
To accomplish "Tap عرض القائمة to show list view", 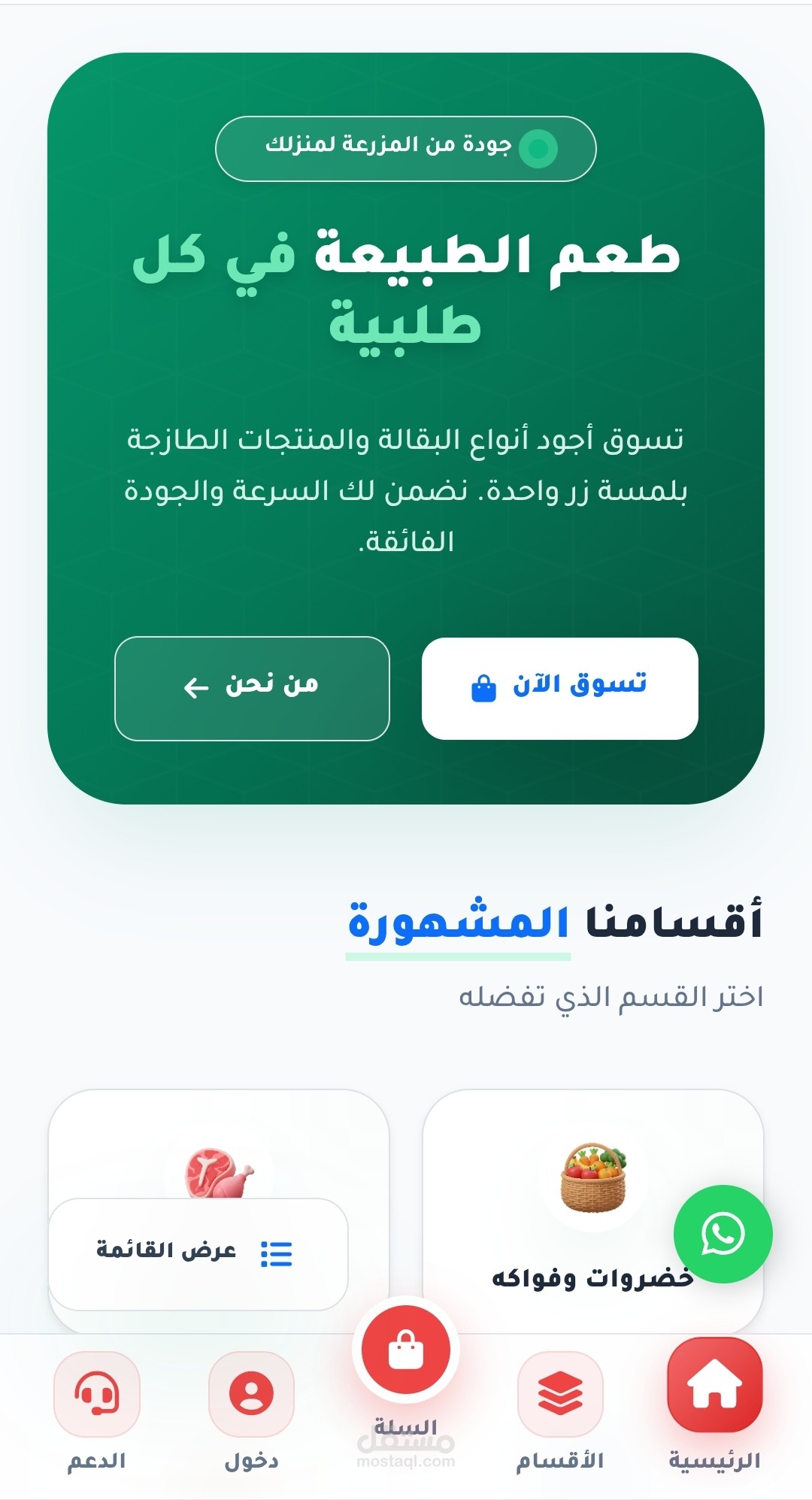I will 198,1253.
